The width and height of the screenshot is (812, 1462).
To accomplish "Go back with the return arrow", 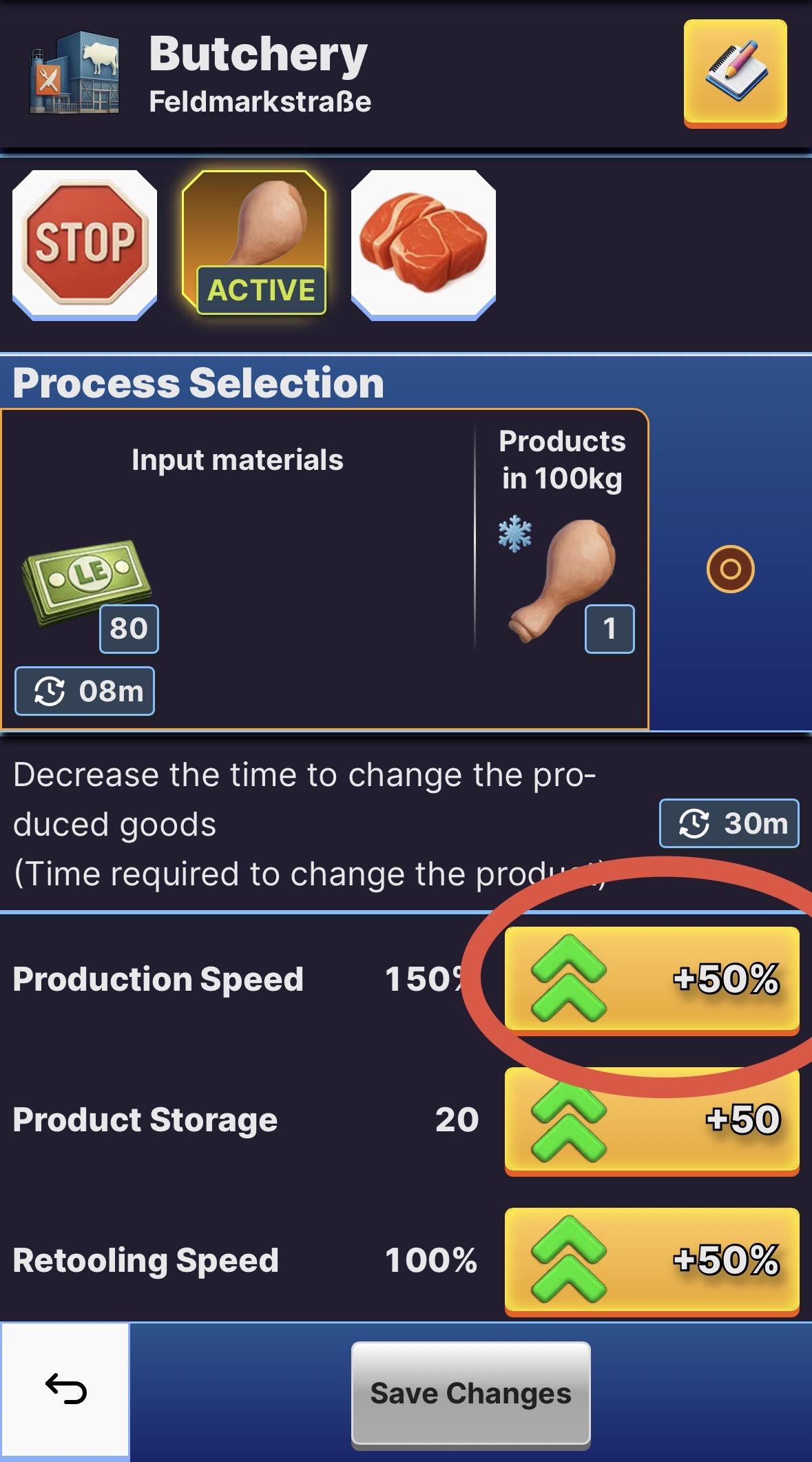I will (x=65, y=1389).
